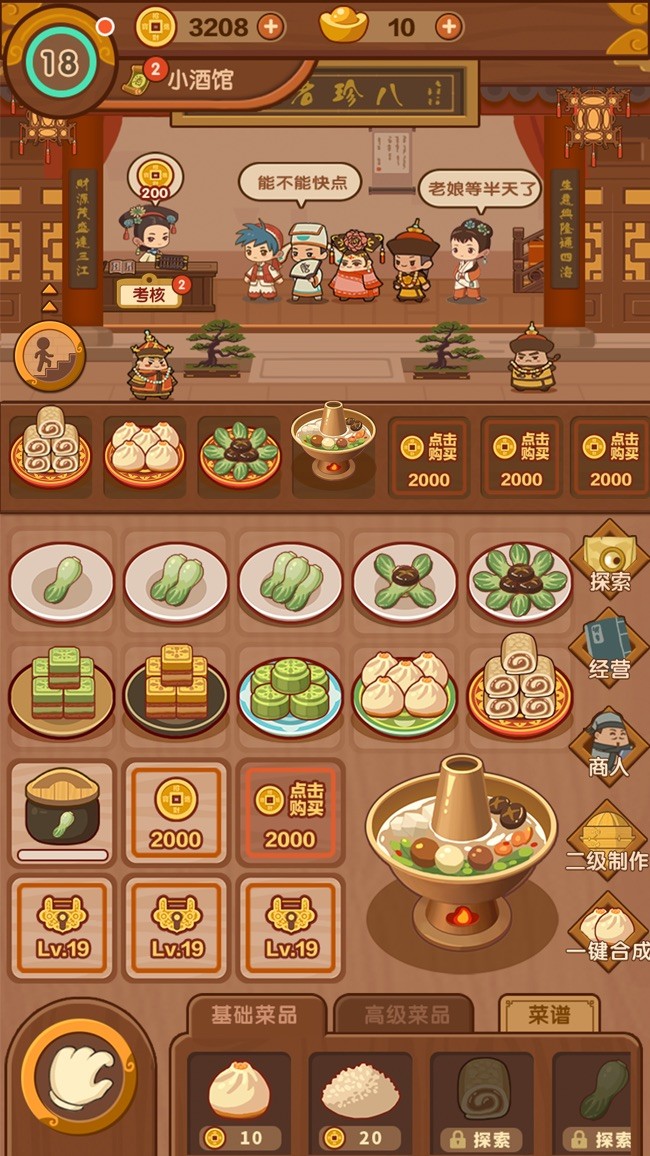Switch to 高级菜品 tab
The image size is (650, 1156).
click(x=406, y=1014)
